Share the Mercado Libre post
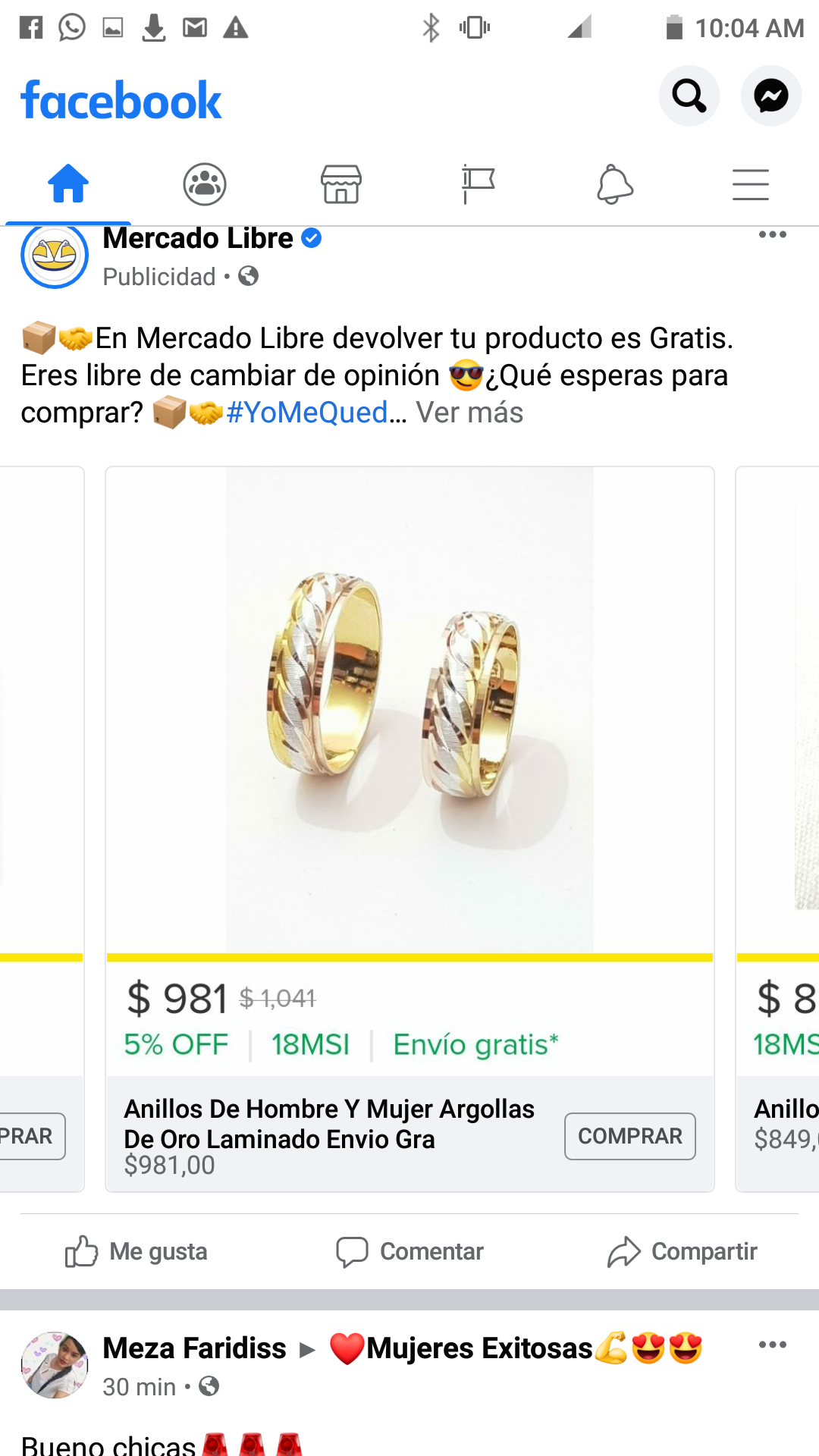 click(x=682, y=1251)
